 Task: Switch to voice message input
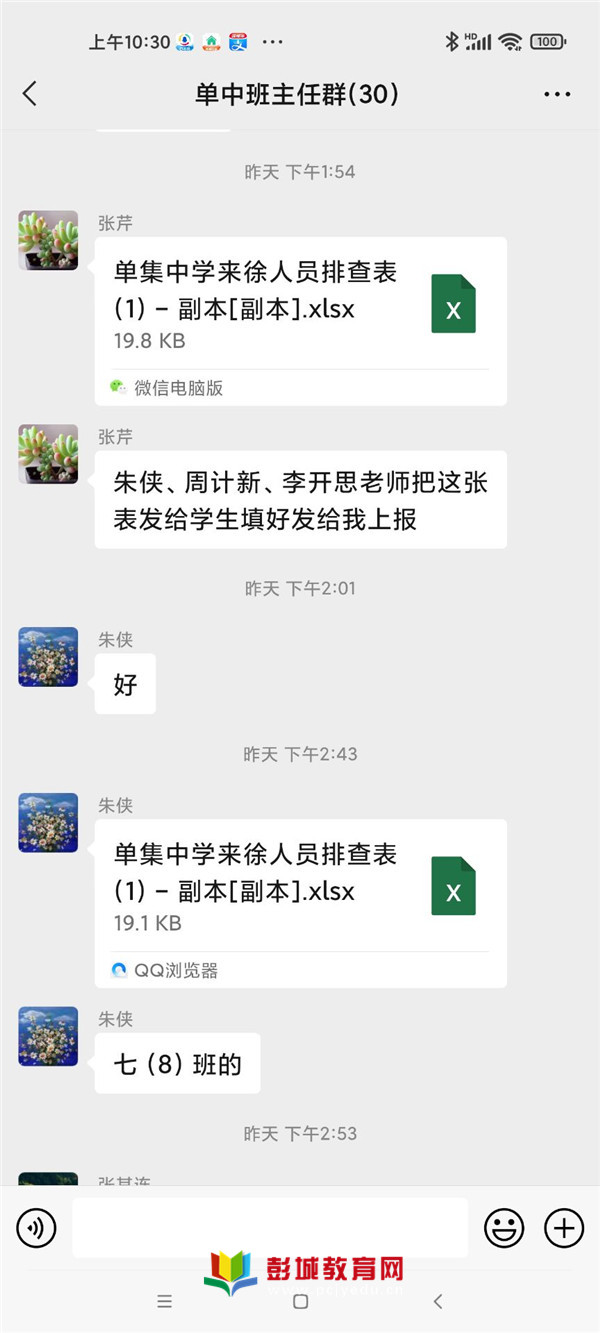point(37,1227)
